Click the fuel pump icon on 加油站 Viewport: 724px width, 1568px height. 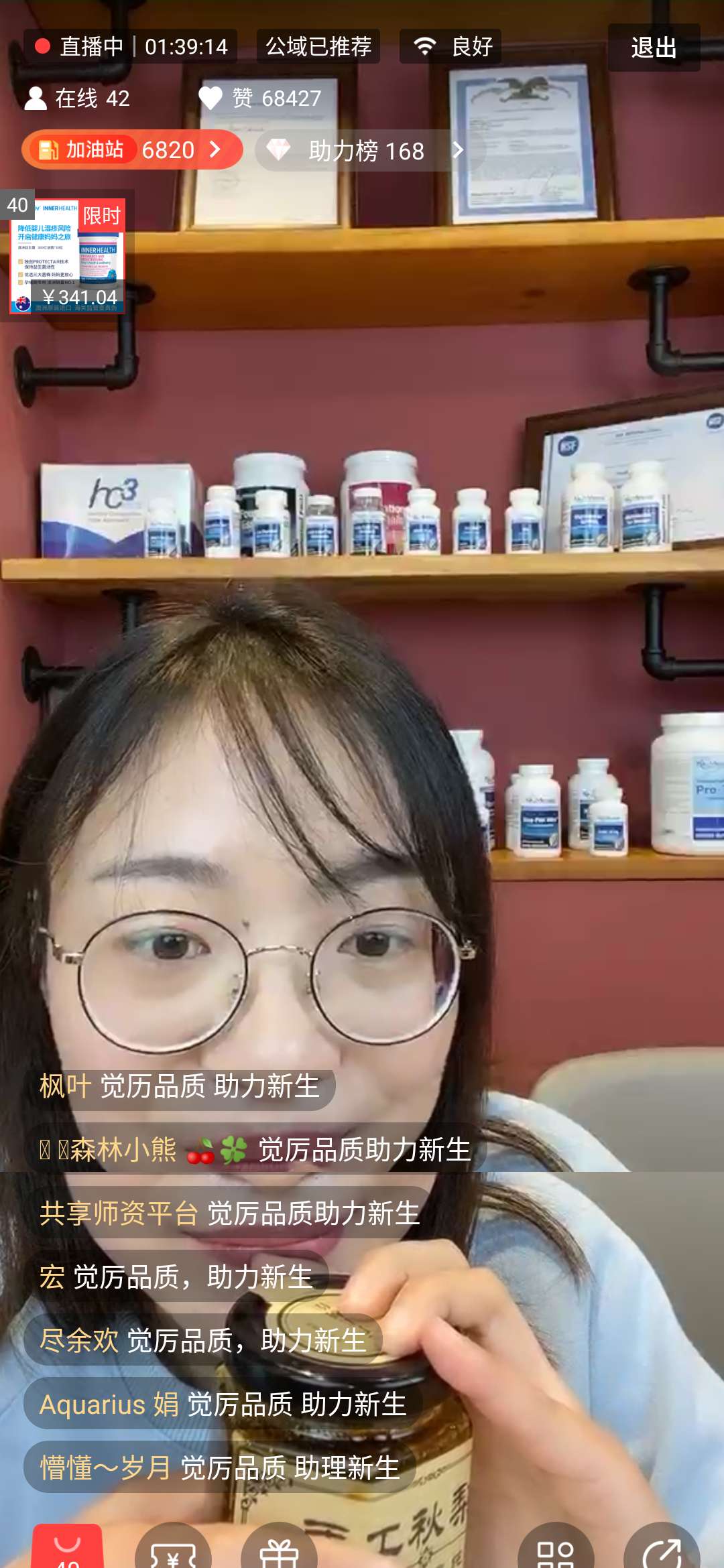pos(47,149)
